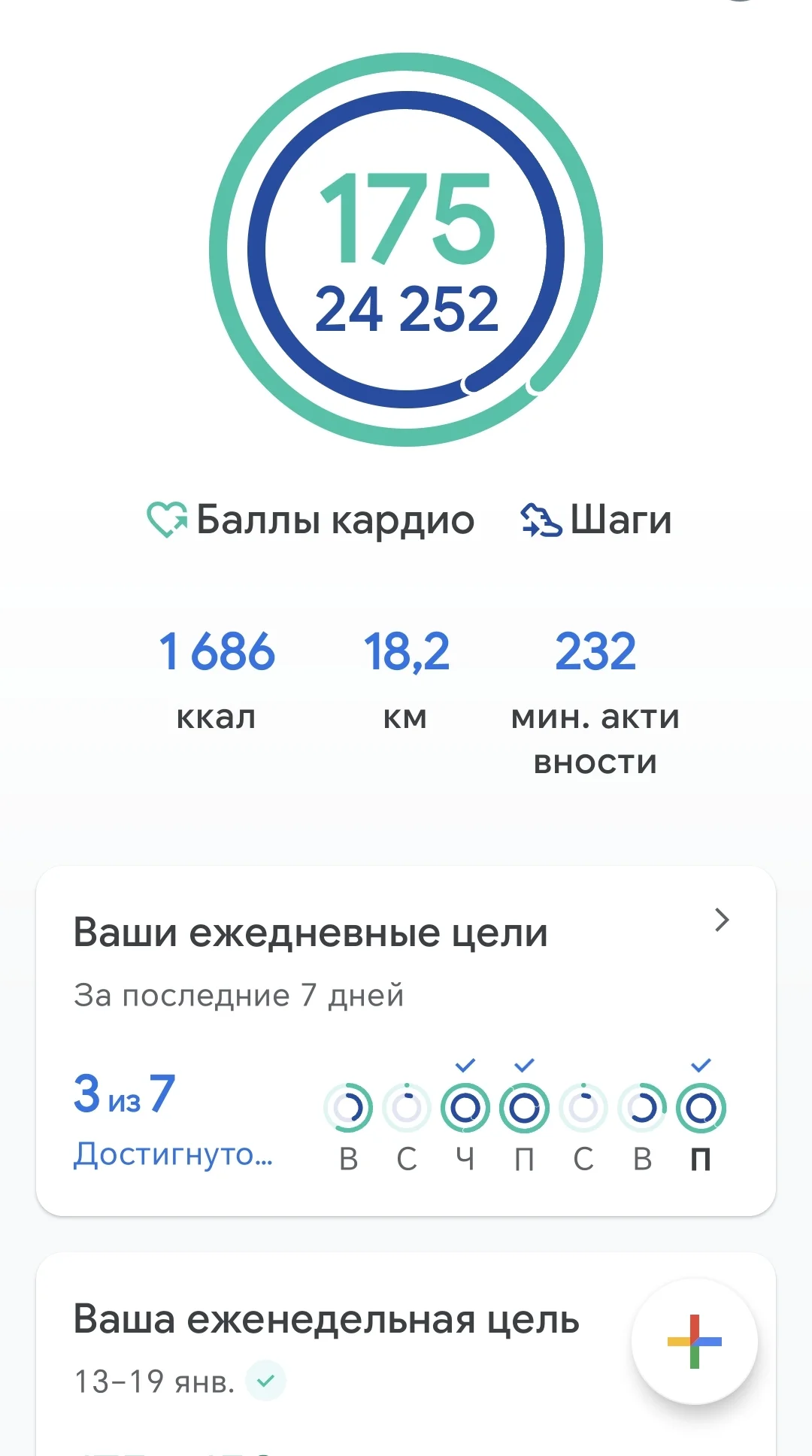812x1456 pixels.
Task: Click the checkmark above Thursday's goal ring
Action: click(465, 1064)
